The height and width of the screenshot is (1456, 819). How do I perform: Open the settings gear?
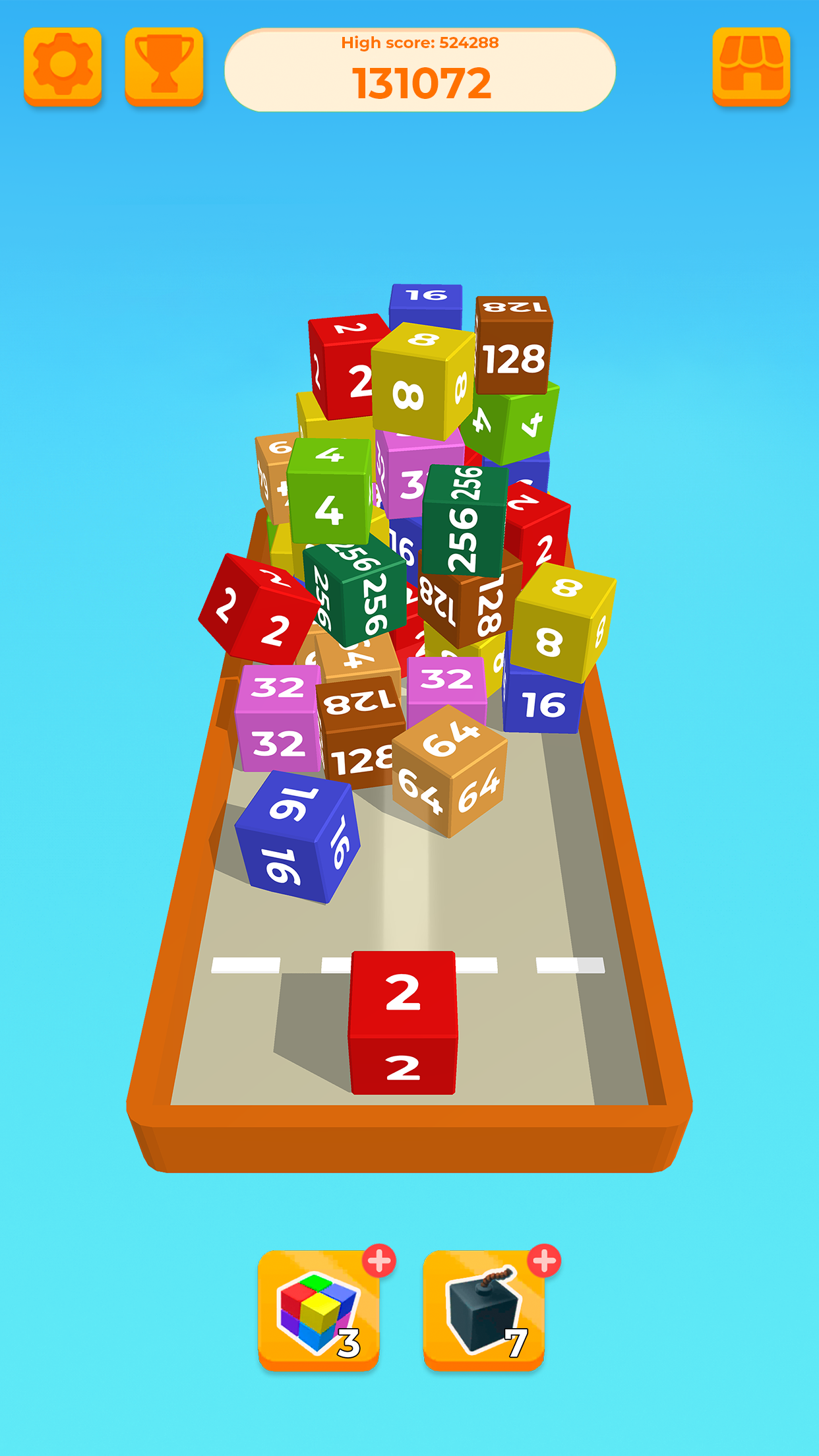63,66
